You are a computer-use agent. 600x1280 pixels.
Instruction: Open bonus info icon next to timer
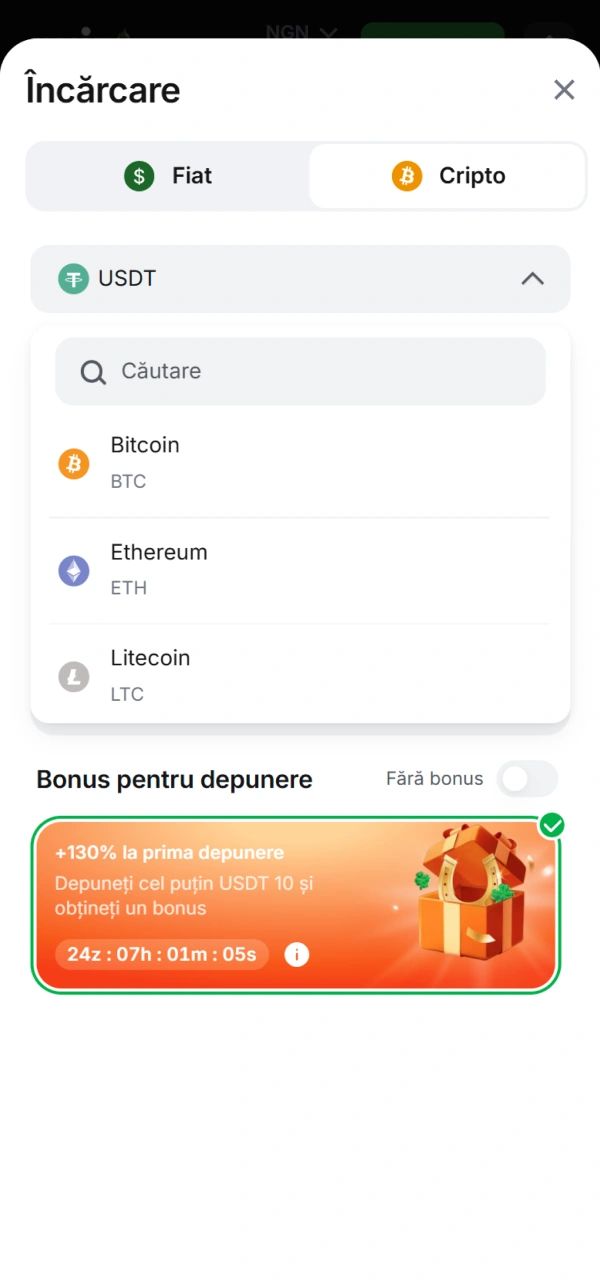pyautogui.click(x=296, y=954)
